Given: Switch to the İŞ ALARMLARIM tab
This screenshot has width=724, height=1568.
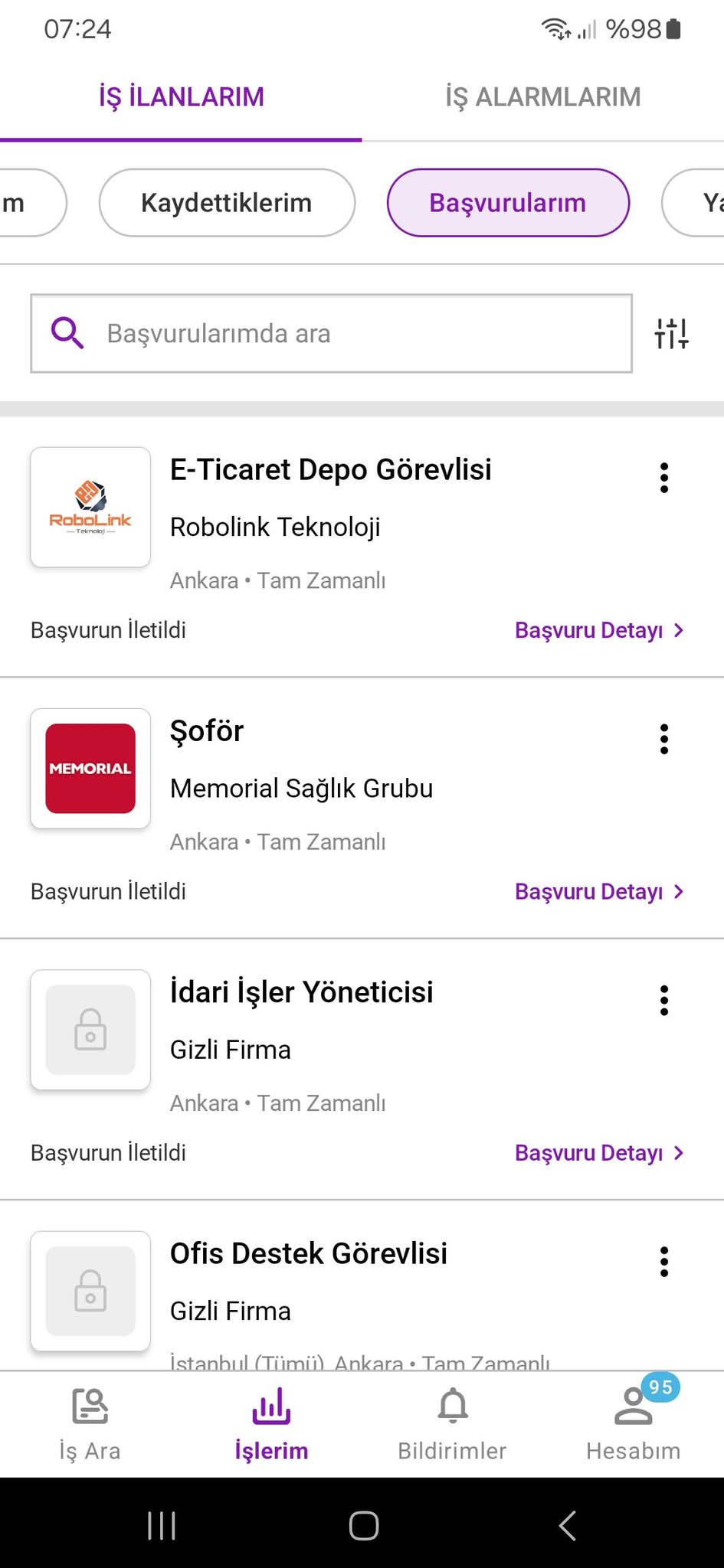Looking at the screenshot, I should coord(543,97).
